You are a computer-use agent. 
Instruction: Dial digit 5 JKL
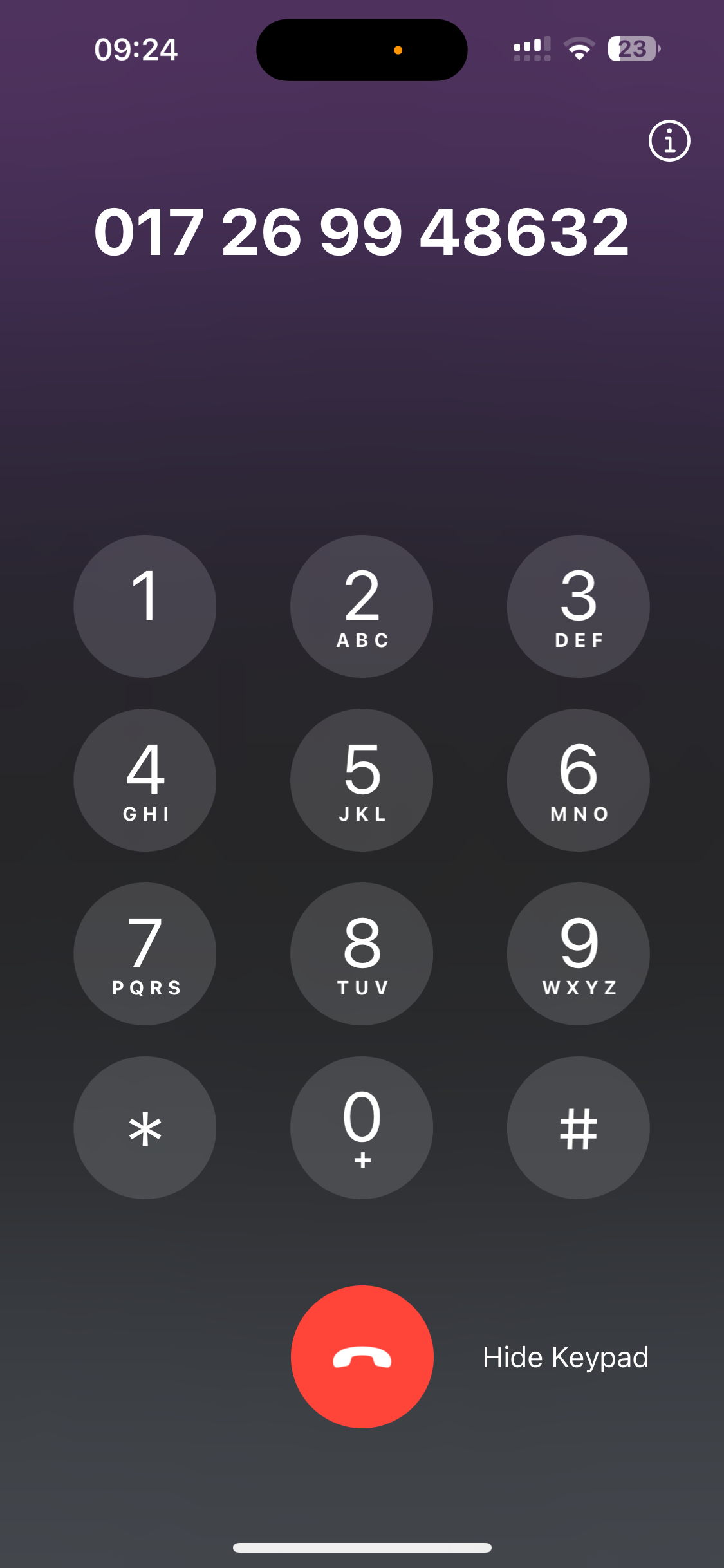362,779
